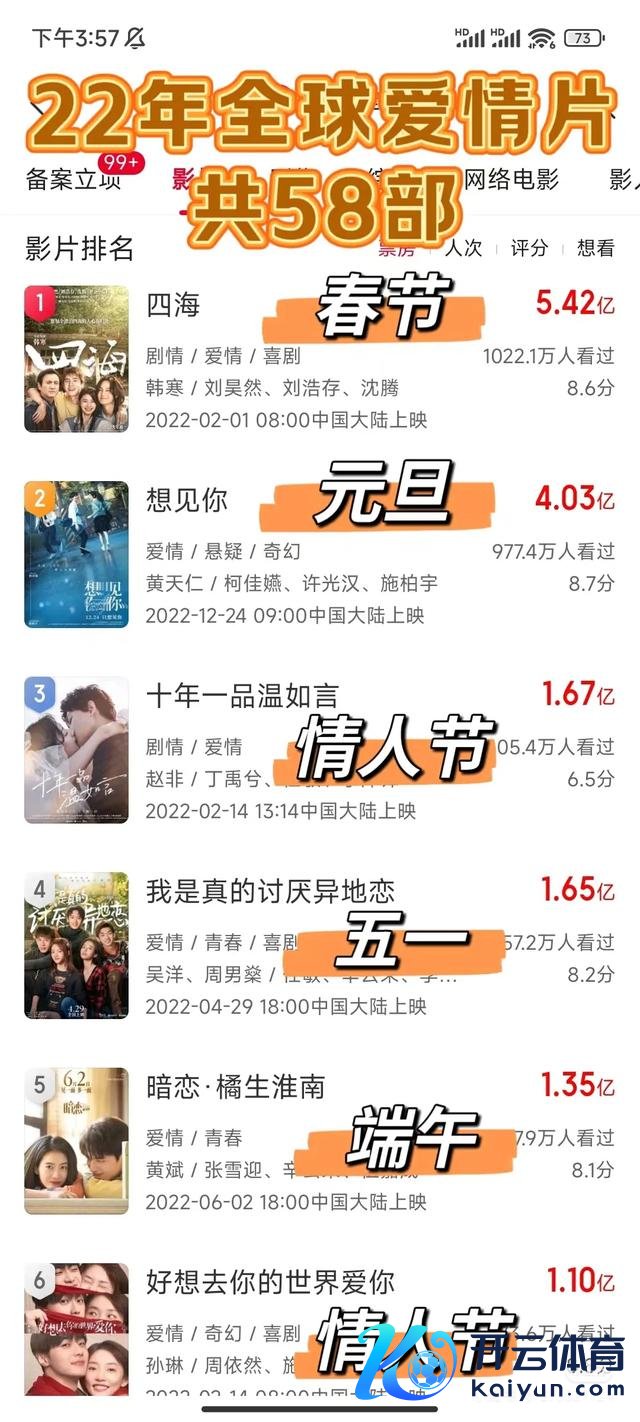Switch to the 备案立项 tab
Screen dimensions: 640x1422
(72, 180)
